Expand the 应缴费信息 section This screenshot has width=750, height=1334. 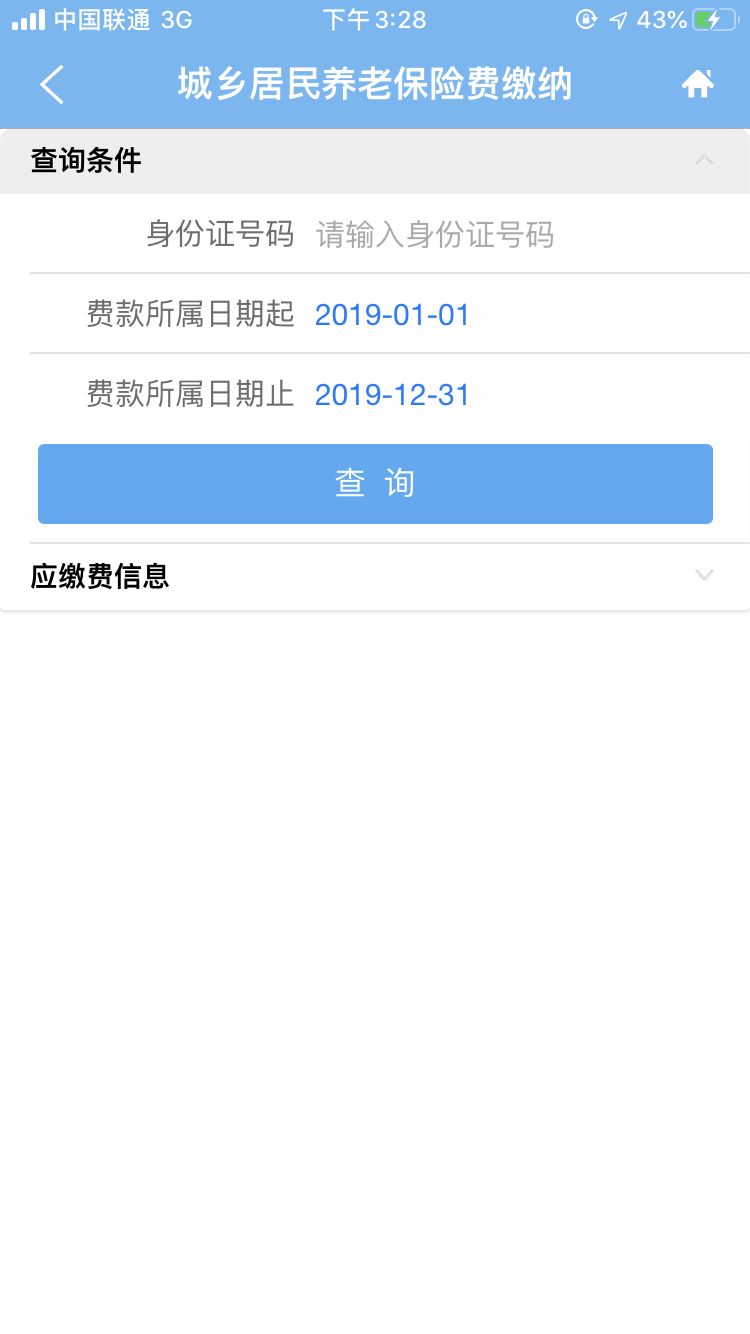(x=704, y=576)
